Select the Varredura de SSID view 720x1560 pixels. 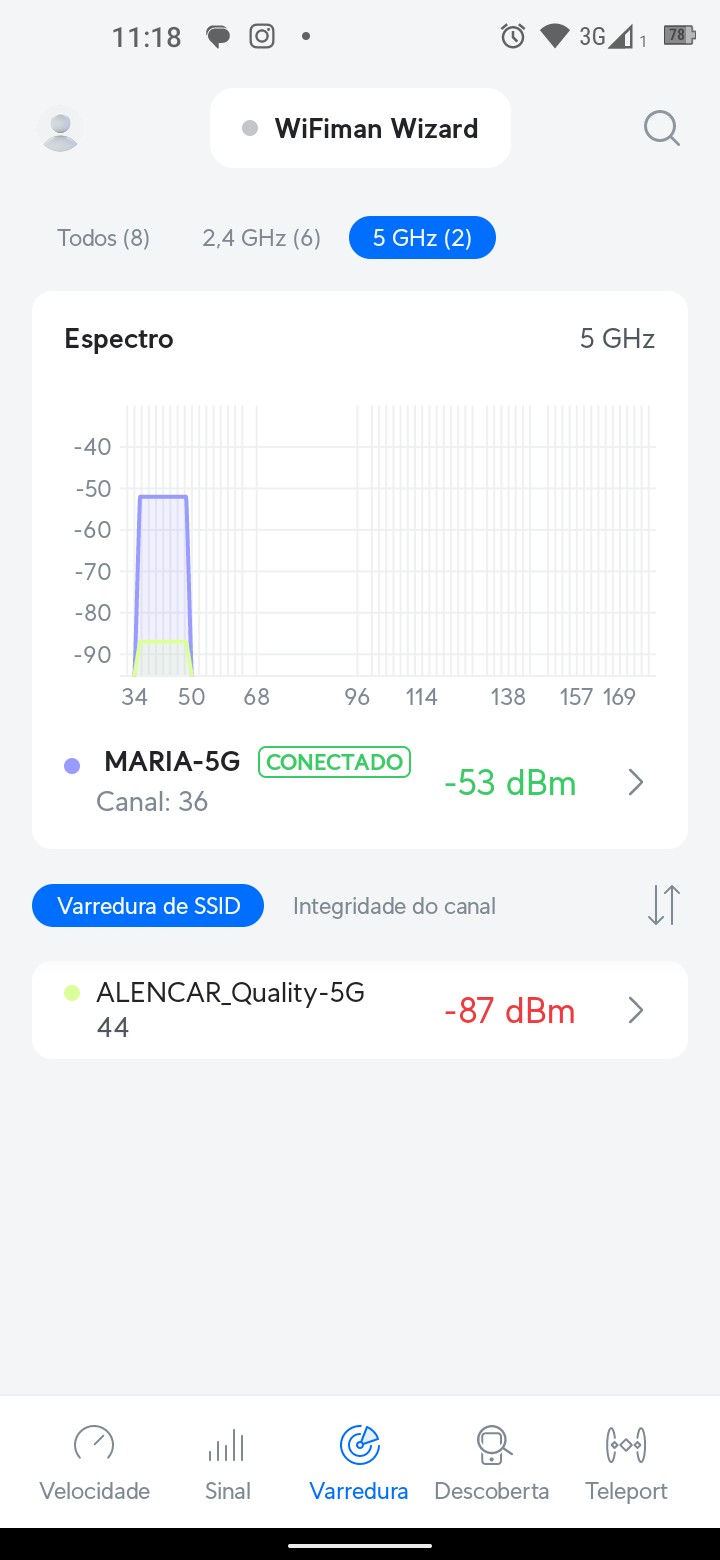(148, 906)
